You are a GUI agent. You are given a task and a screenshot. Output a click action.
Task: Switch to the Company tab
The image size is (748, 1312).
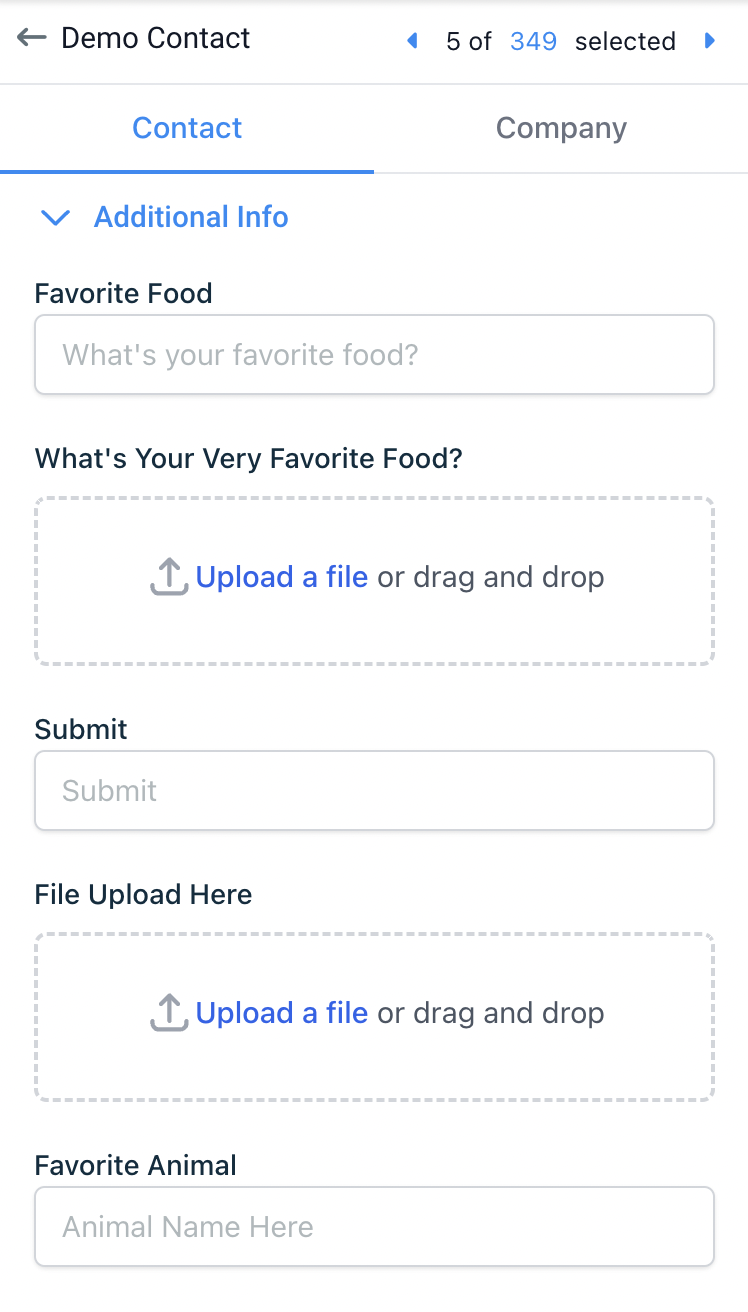[x=561, y=128]
